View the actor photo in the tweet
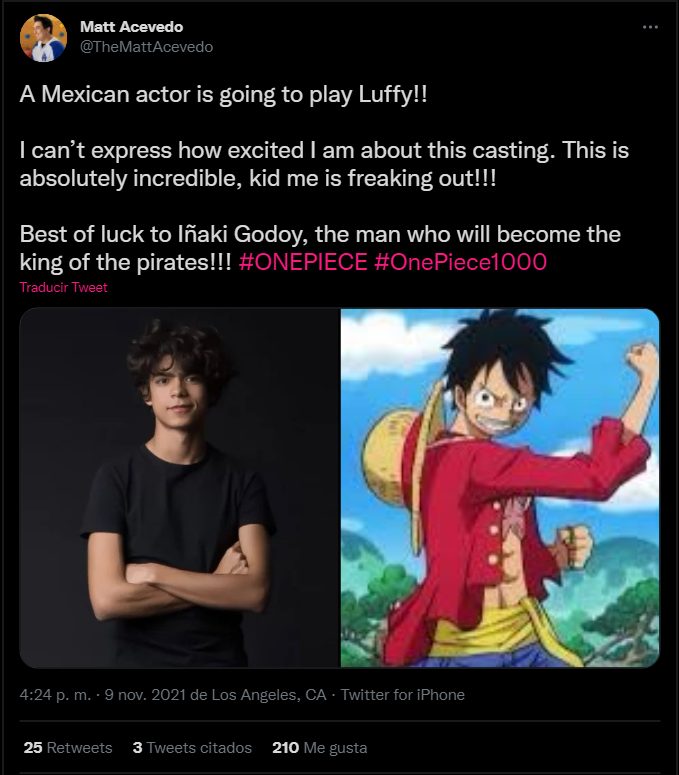 [x=179, y=487]
